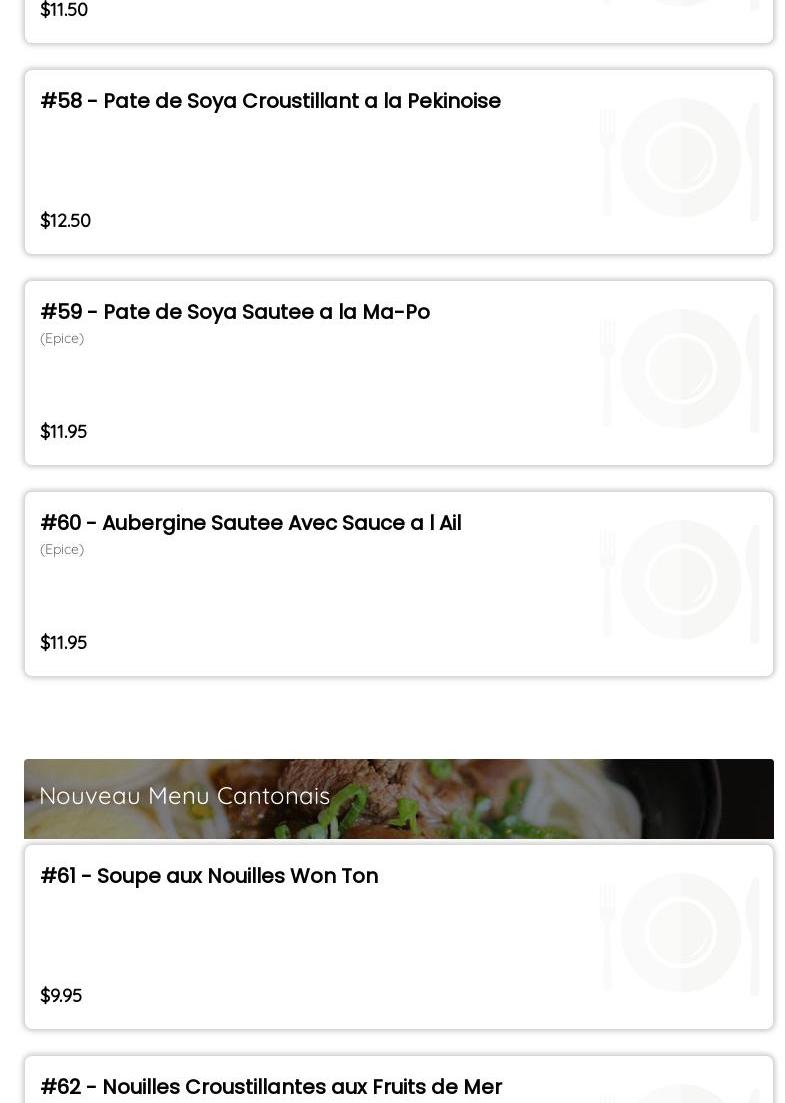Image resolution: width=785 pixels, height=1103 pixels.
Task: Select #59 Pate de Soya Sautee Ma-Po
Action: click(x=235, y=312)
